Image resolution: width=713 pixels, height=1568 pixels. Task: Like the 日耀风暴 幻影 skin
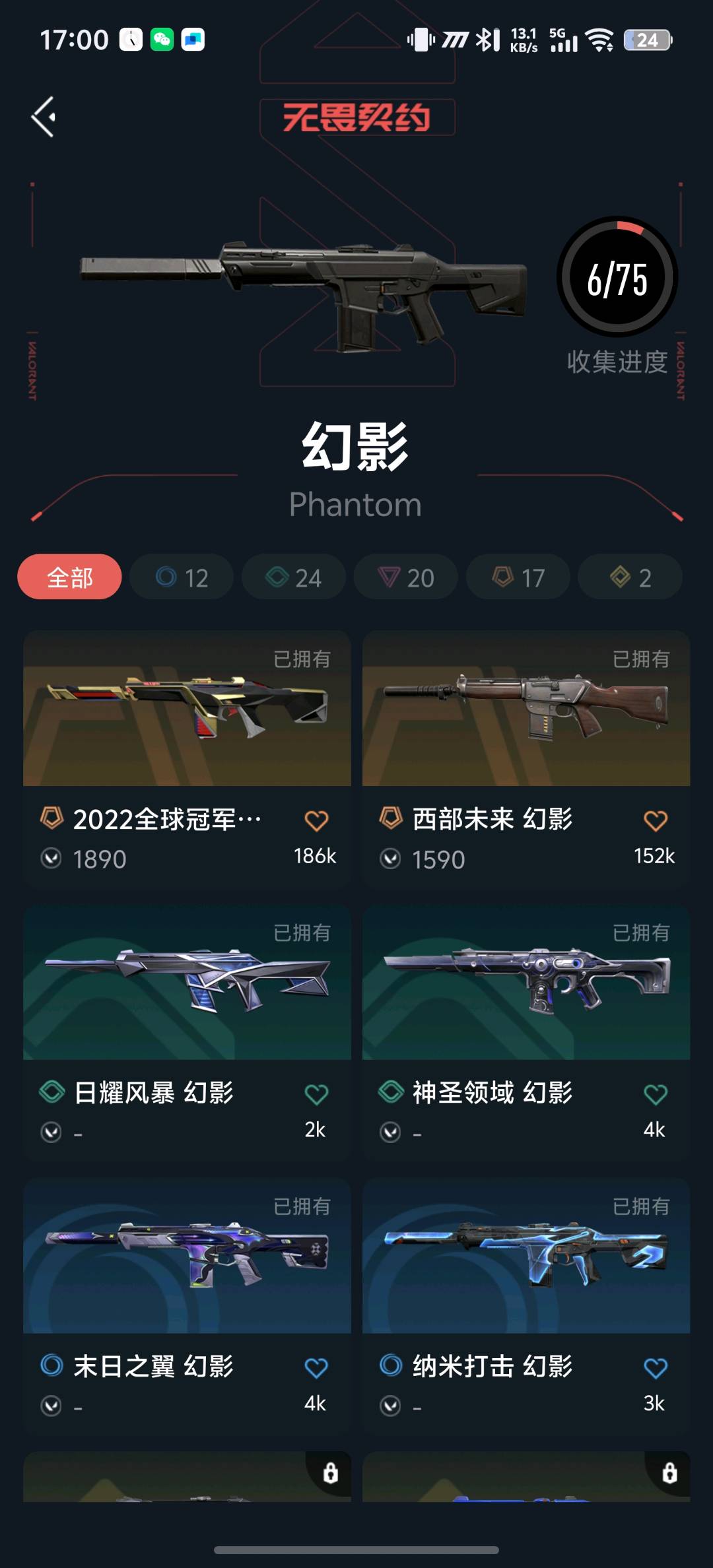(316, 1095)
